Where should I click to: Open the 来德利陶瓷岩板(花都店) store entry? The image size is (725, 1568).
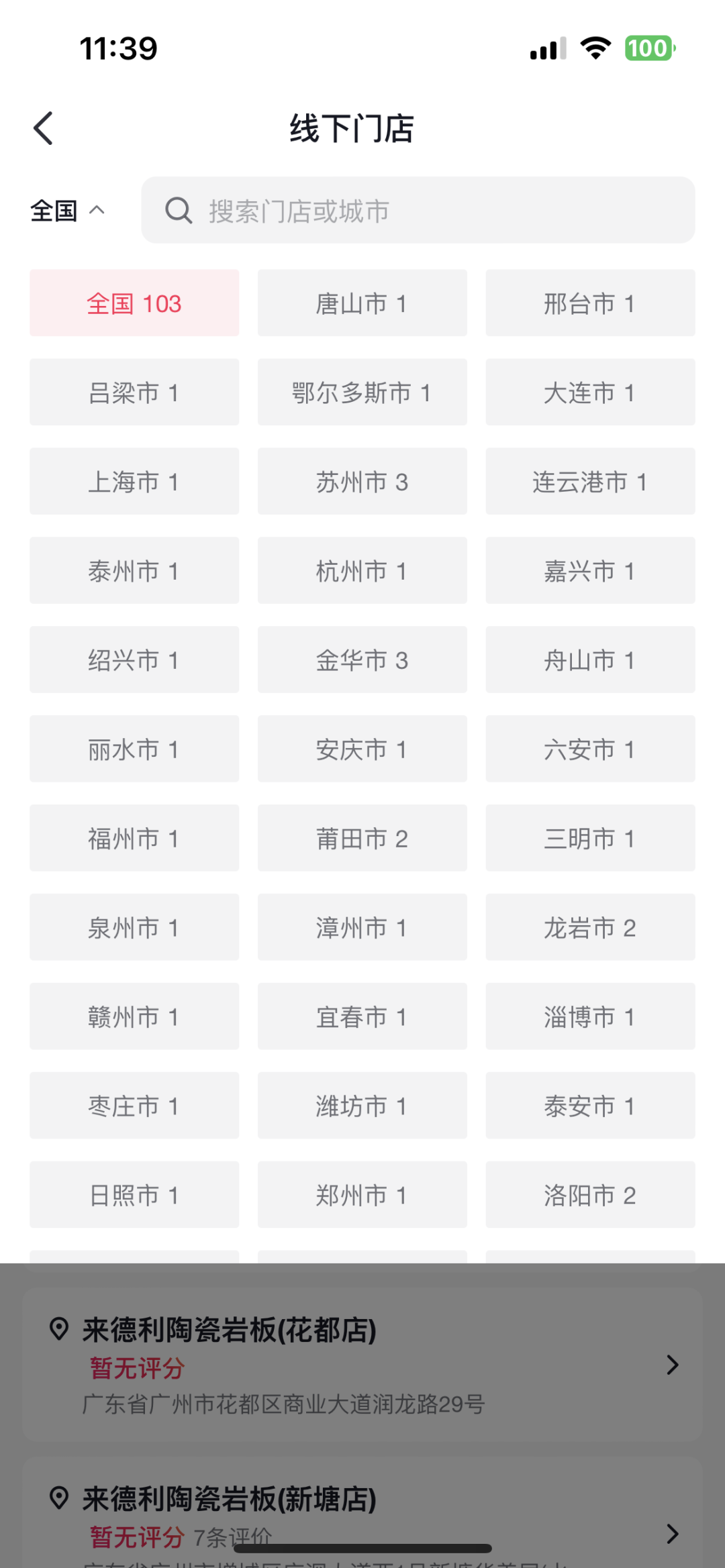(362, 1365)
